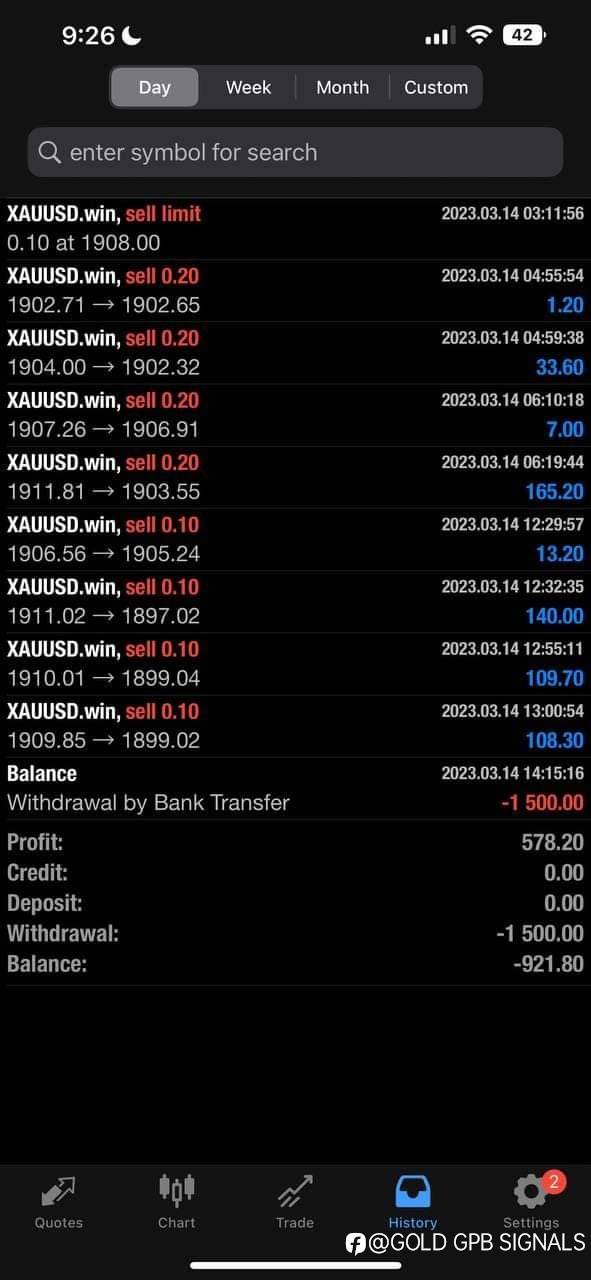The height and width of the screenshot is (1280, 591).
Task: Switch to the Trade tab
Action: tap(295, 1202)
